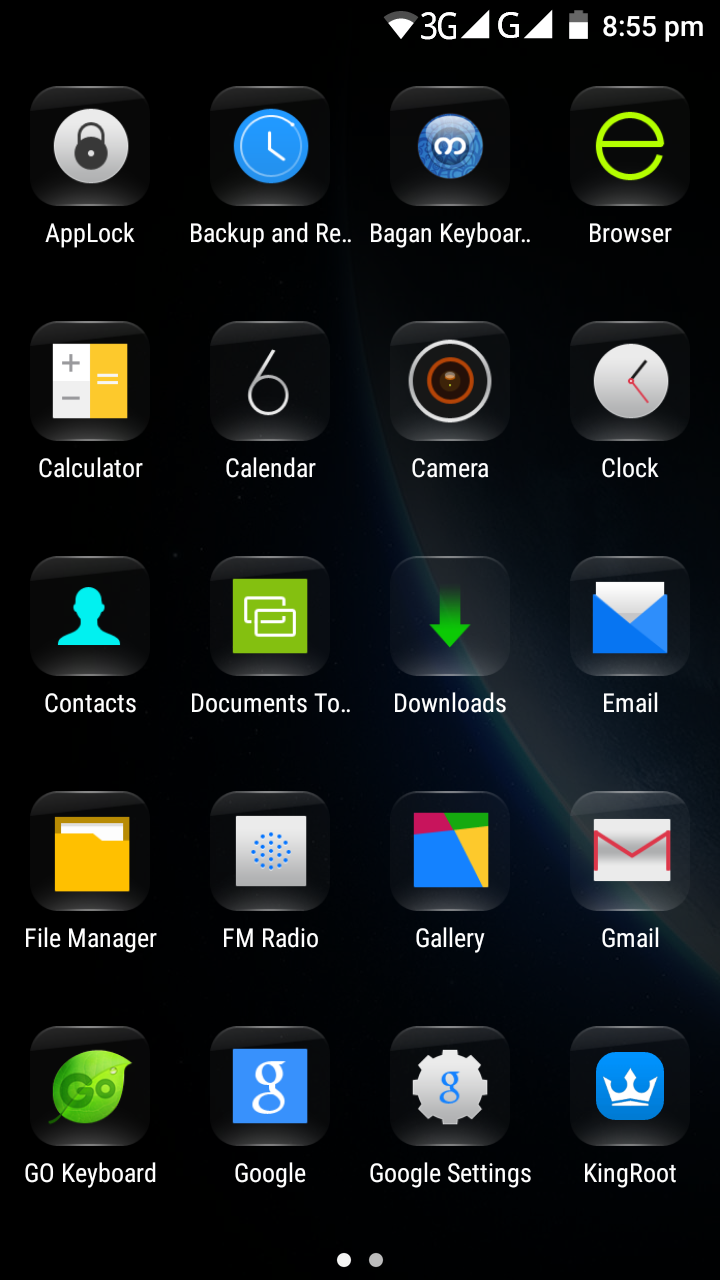Image resolution: width=720 pixels, height=1280 pixels.
Task: Open the Gallery
Action: [x=450, y=852]
